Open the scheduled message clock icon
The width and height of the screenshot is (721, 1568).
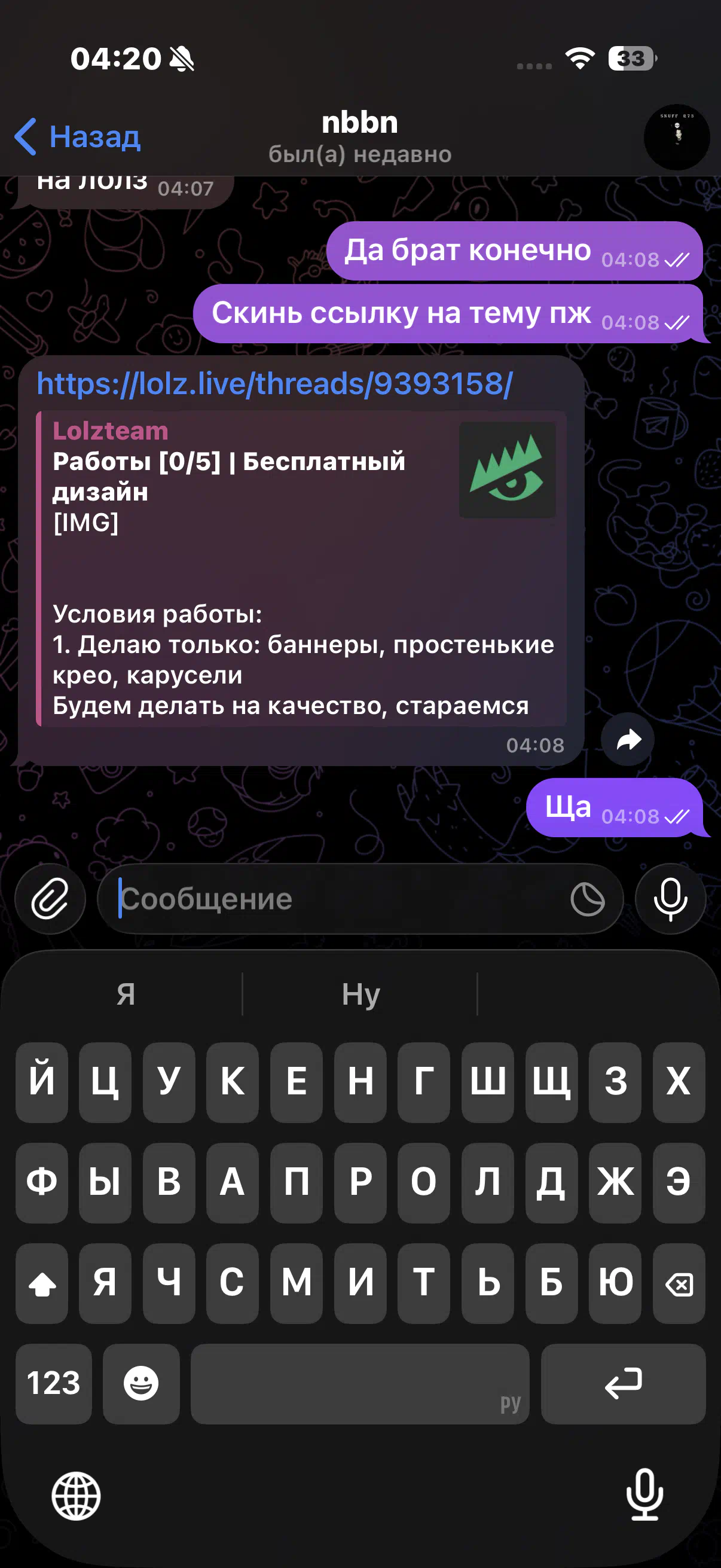pyautogui.click(x=587, y=898)
